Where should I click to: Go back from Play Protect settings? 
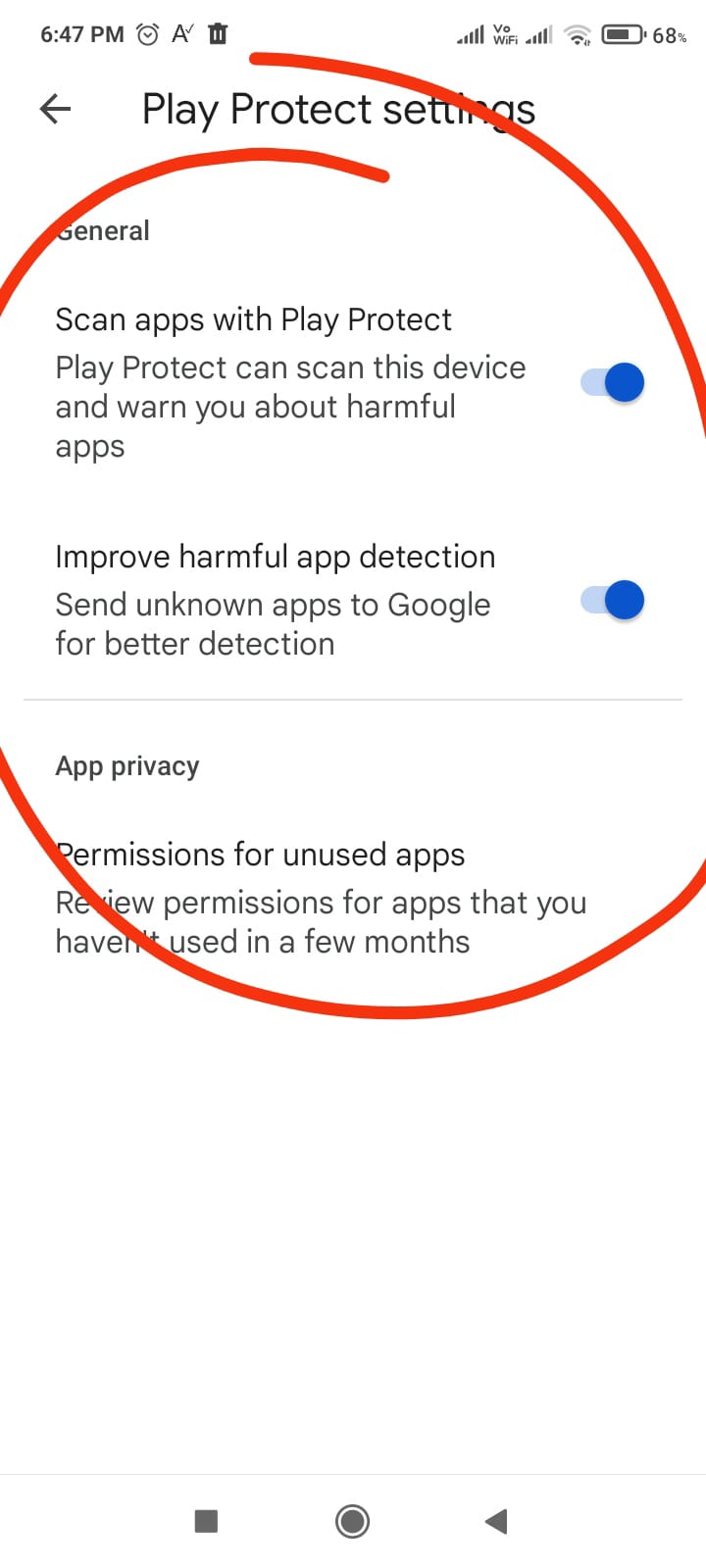(x=56, y=109)
